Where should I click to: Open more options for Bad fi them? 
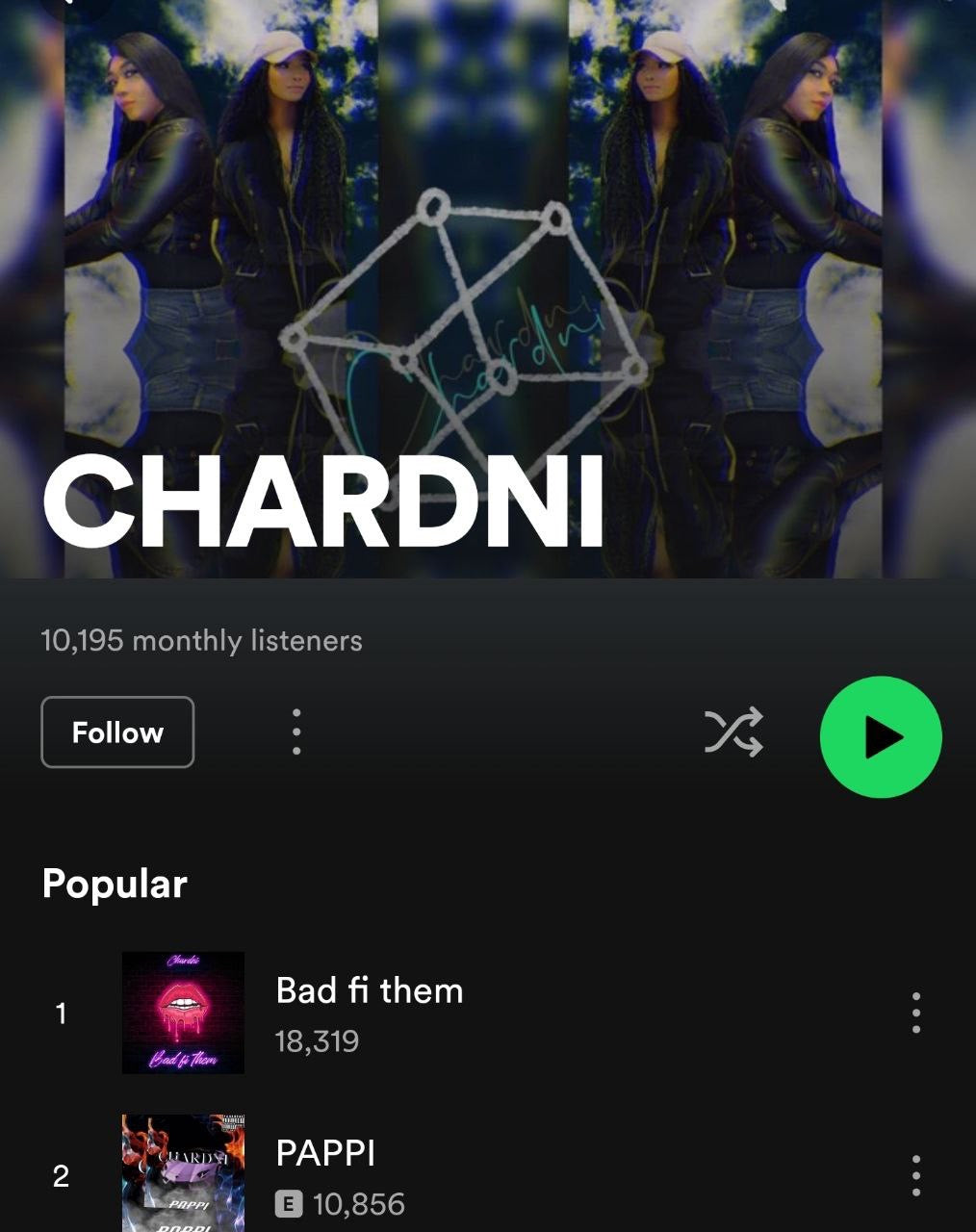(x=915, y=1013)
